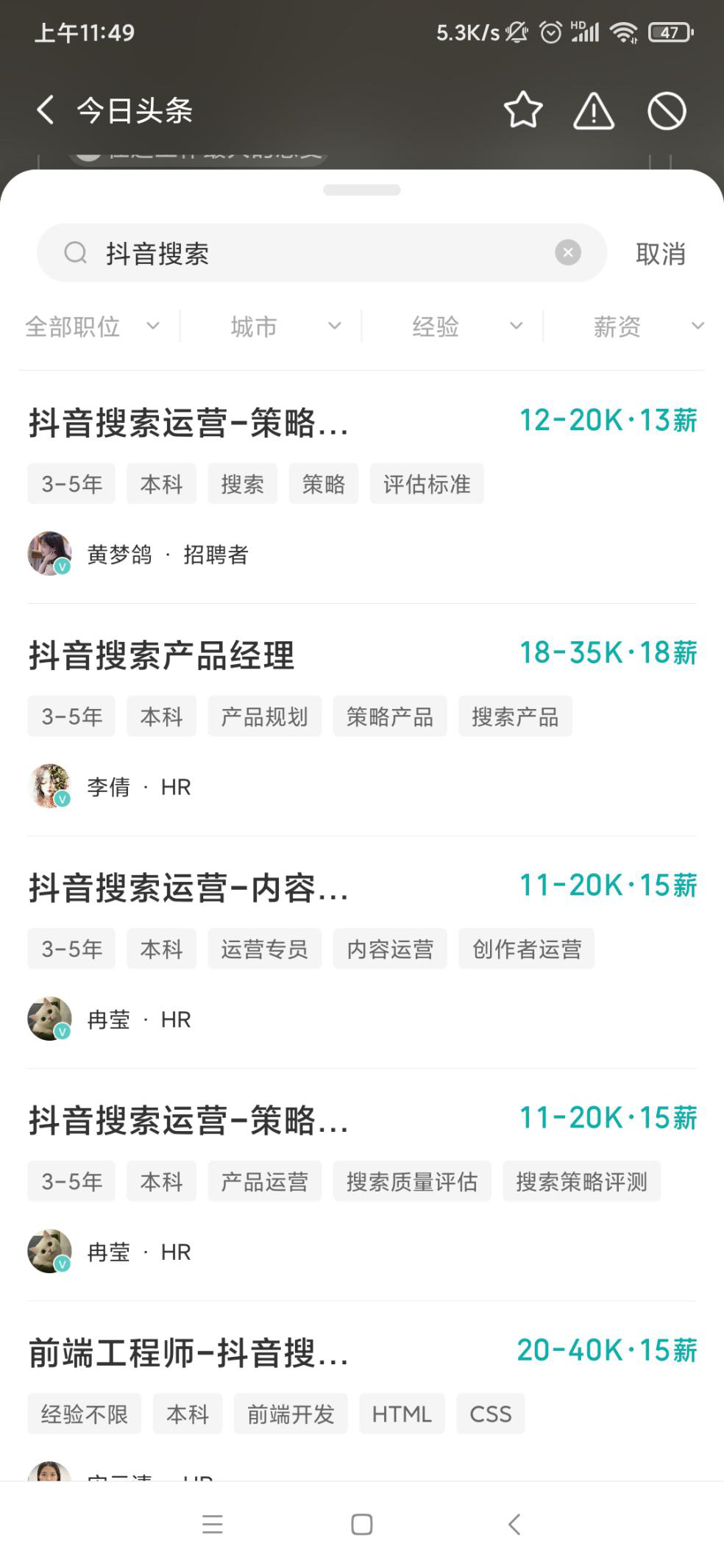This screenshot has height=1568, width=724.
Task: Tap the back arrow beside 今日头条
Action: click(x=46, y=110)
